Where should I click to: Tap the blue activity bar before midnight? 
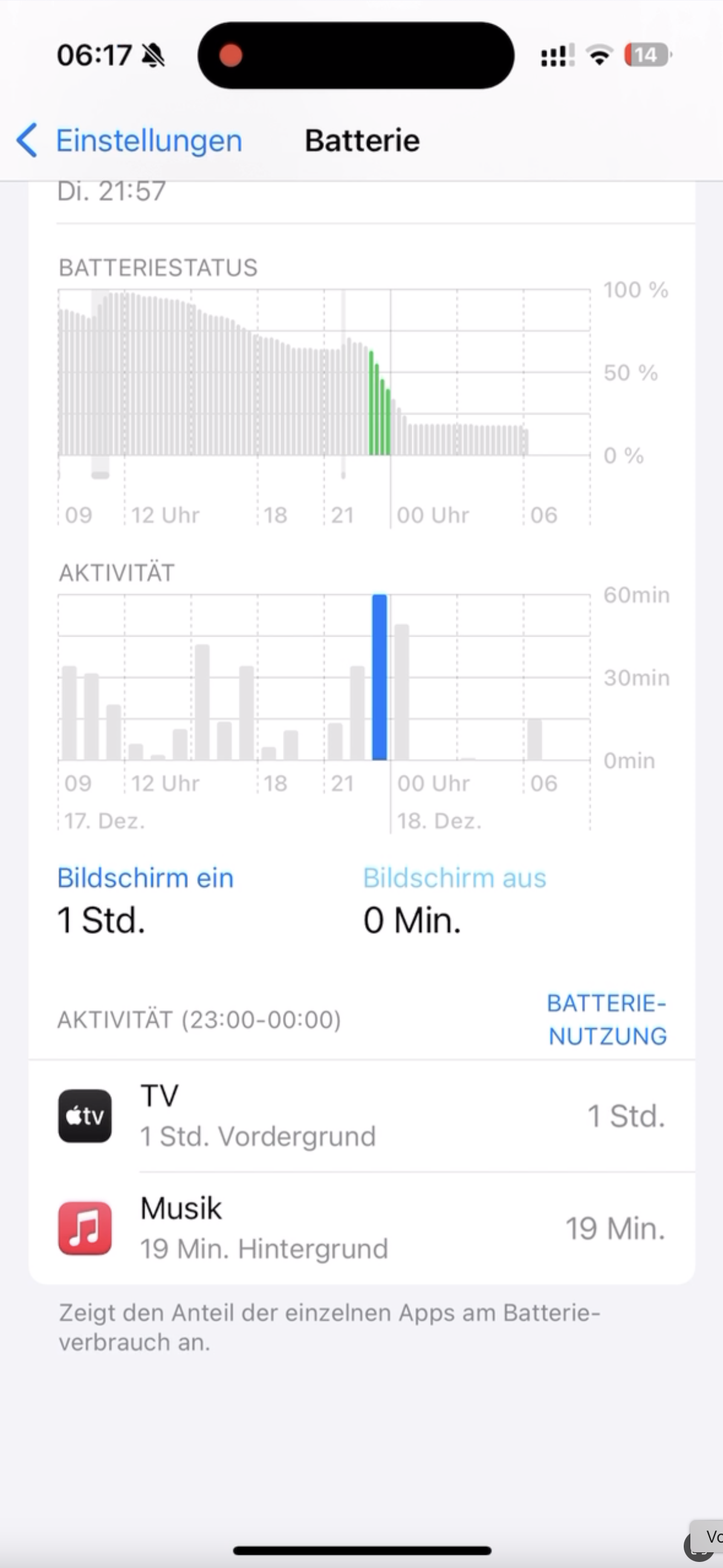(x=379, y=677)
